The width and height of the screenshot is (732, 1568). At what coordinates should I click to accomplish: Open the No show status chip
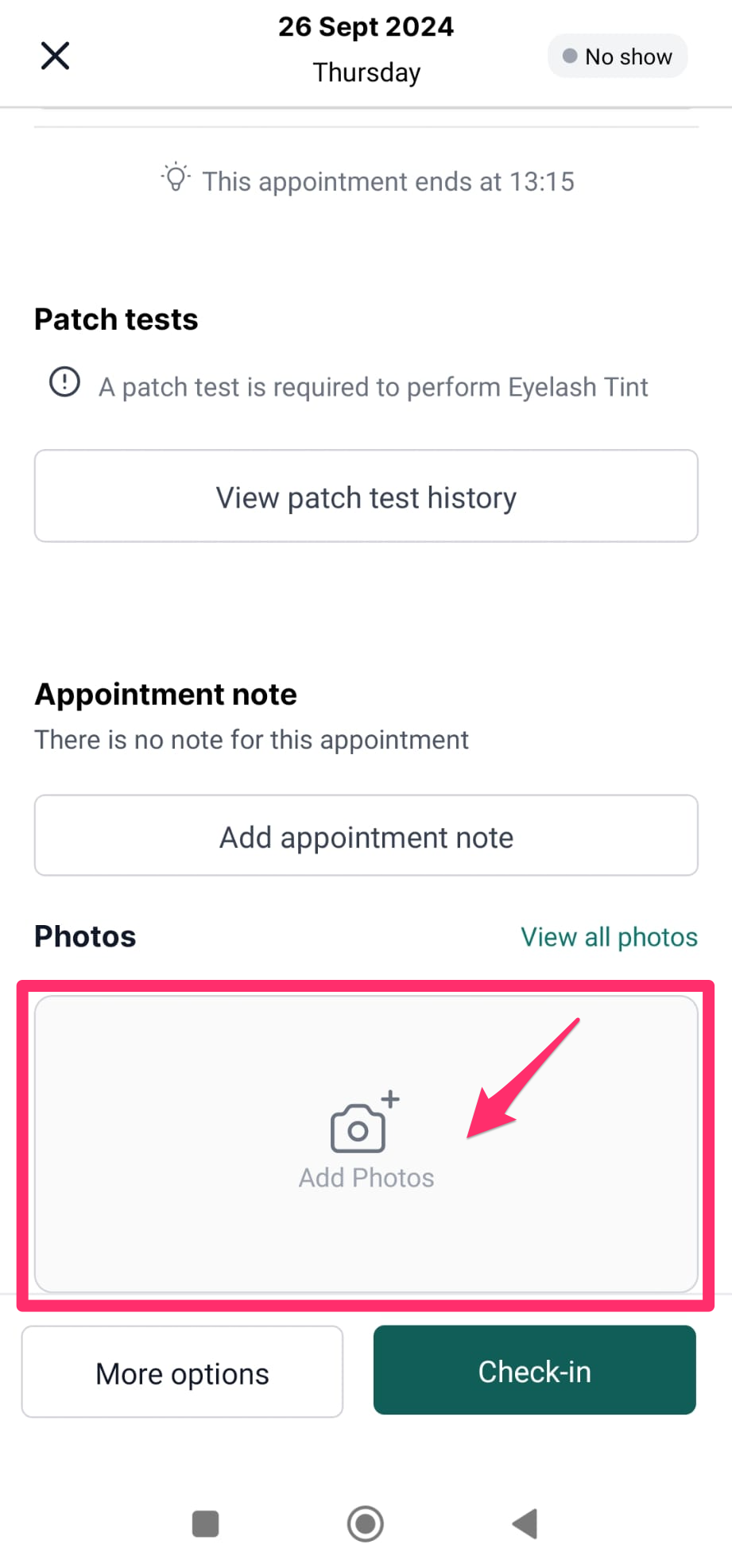[x=618, y=56]
